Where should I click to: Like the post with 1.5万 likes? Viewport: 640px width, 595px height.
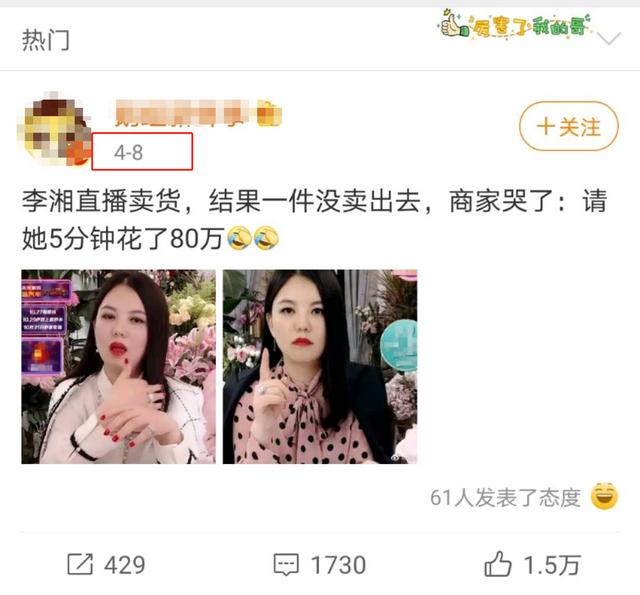(532, 564)
